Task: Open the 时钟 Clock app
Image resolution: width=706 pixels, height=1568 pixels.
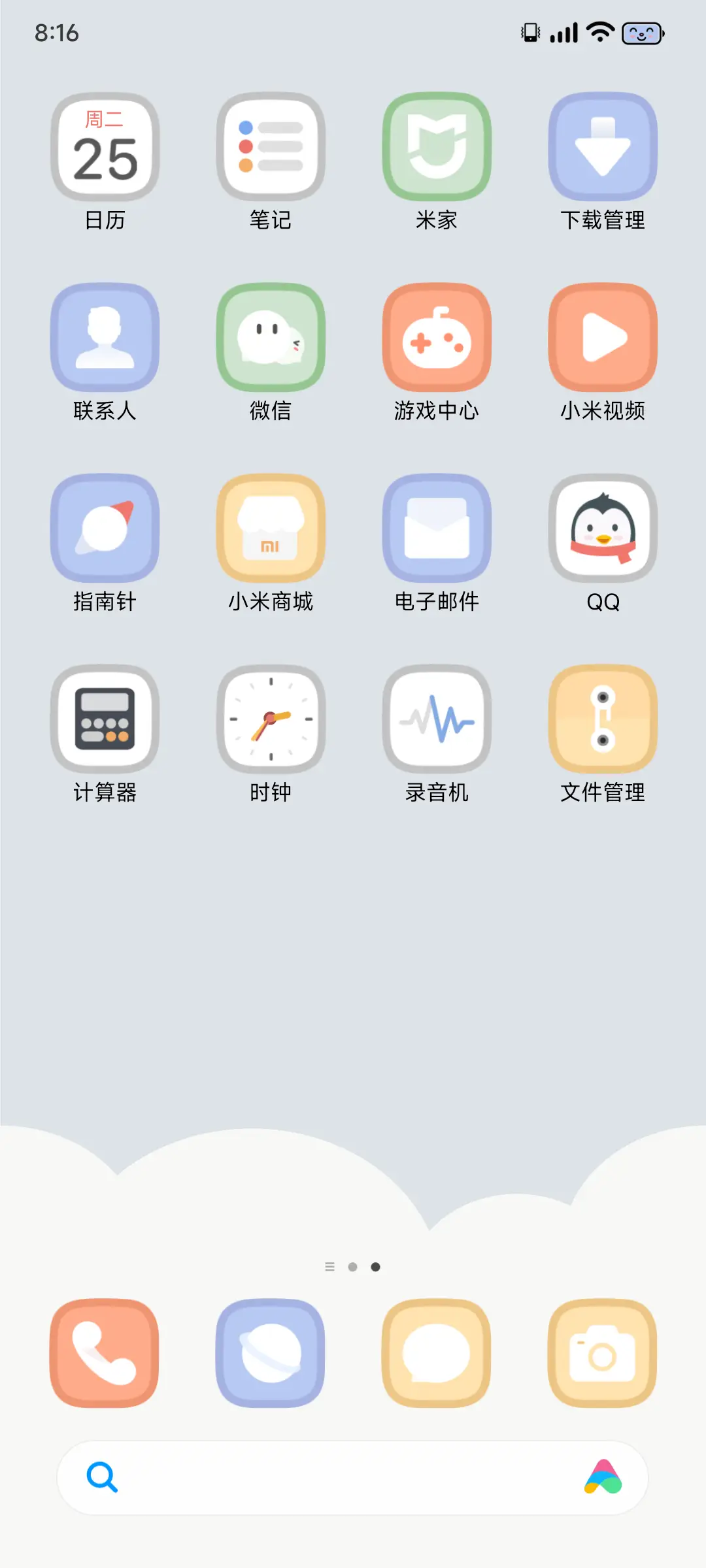Action: tap(271, 719)
